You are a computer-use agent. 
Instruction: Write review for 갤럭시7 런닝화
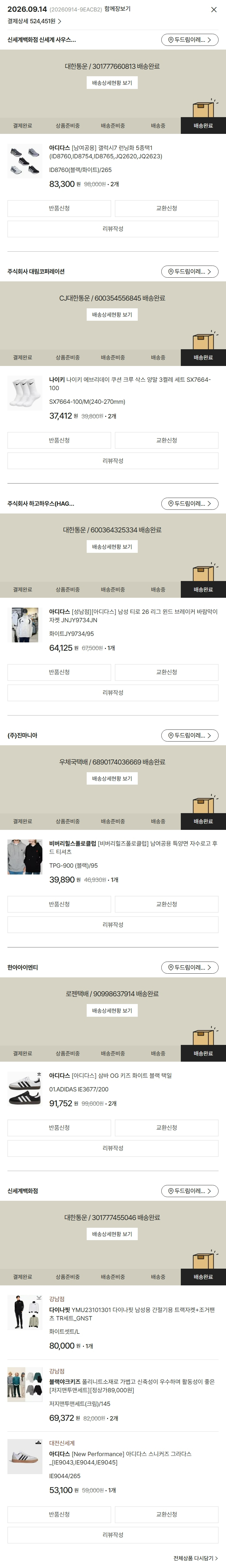pos(113,229)
